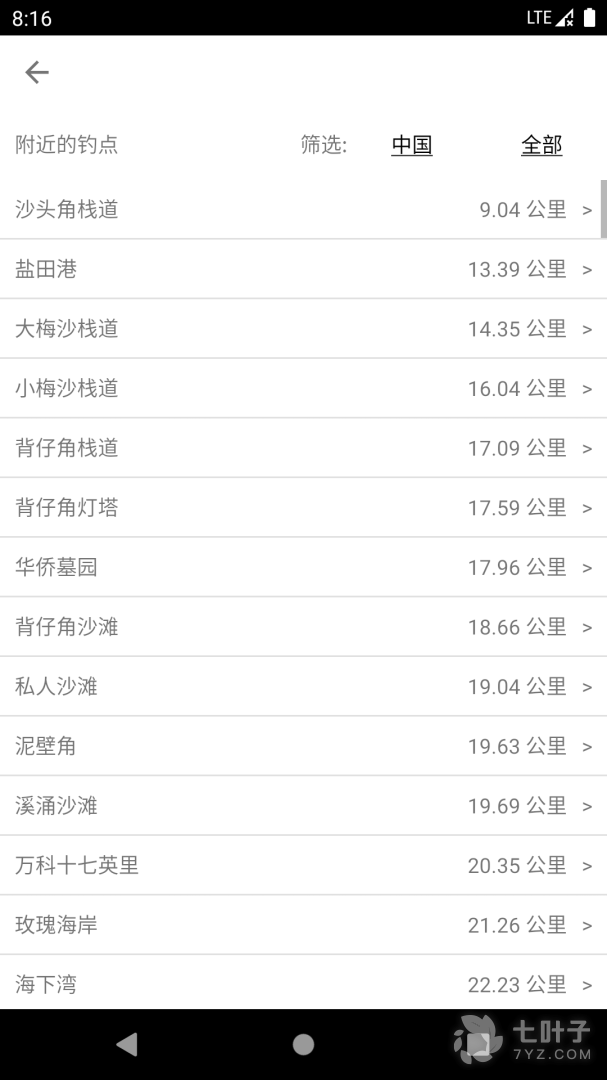
Task: Tap the system back triangle
Action: 127,1045
